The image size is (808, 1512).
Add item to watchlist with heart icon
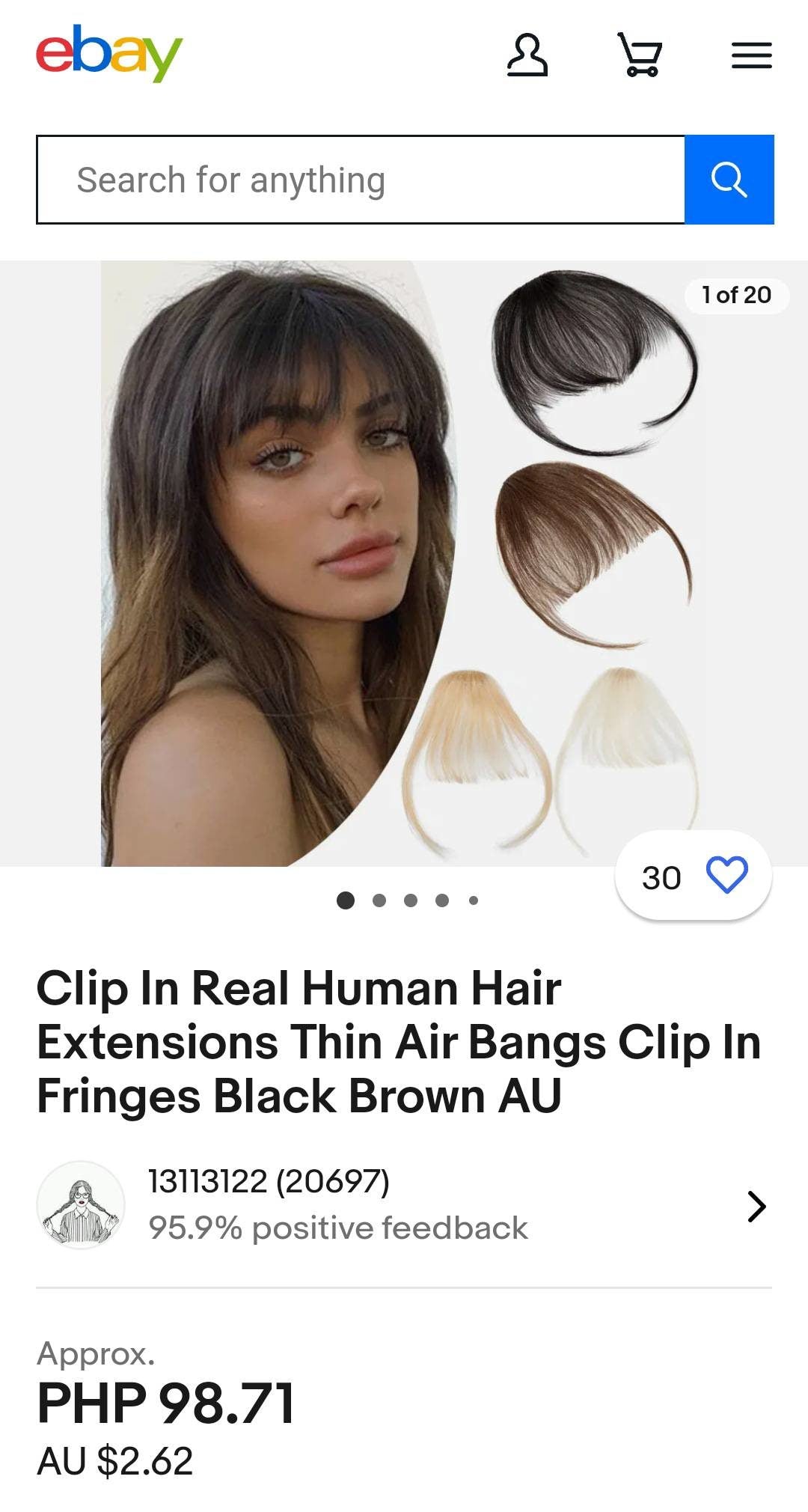pos(726,876)
